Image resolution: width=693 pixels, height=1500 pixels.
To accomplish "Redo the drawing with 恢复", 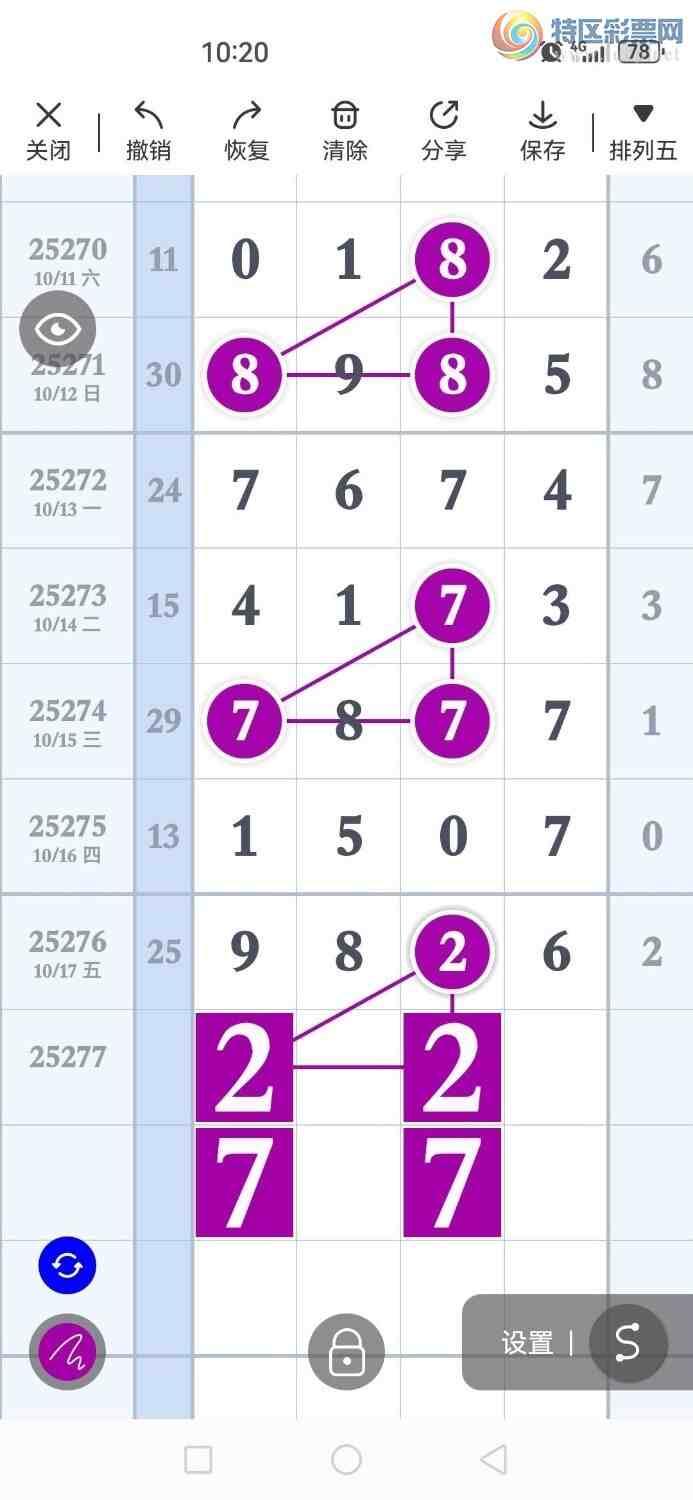I will coord(246,131).
